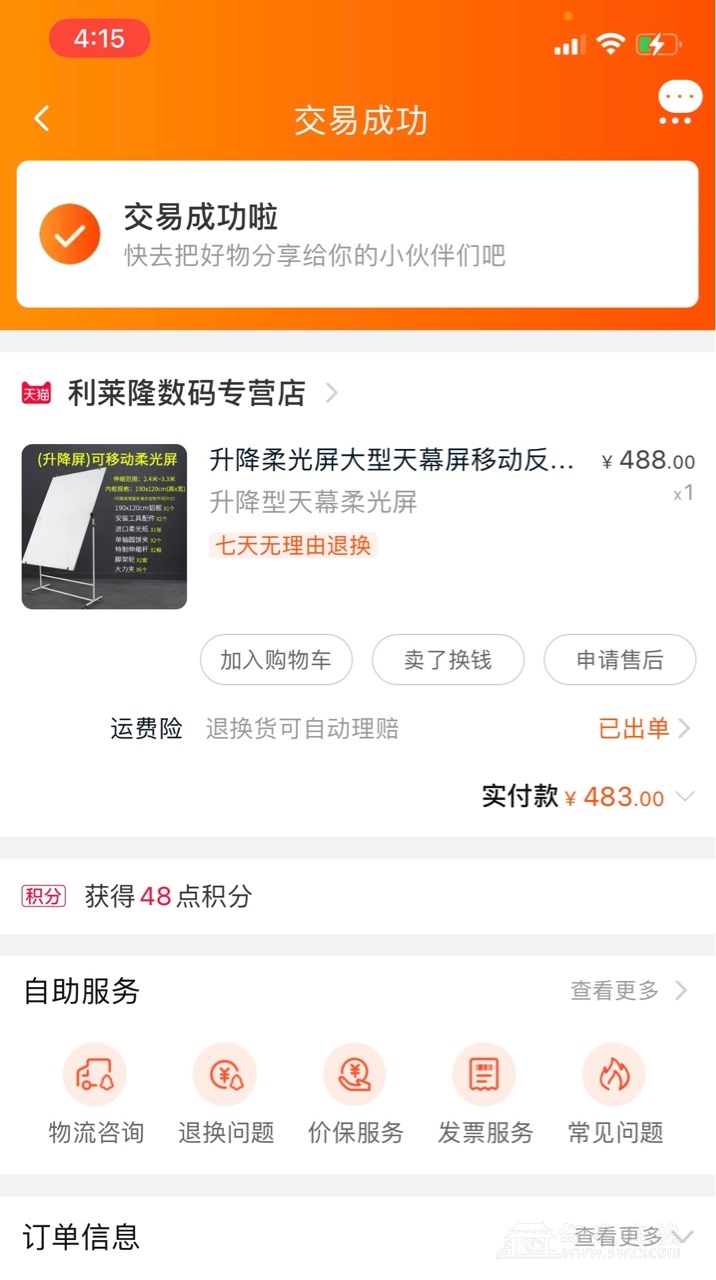Open the chat bubble messages icon

tap(679, 103)
